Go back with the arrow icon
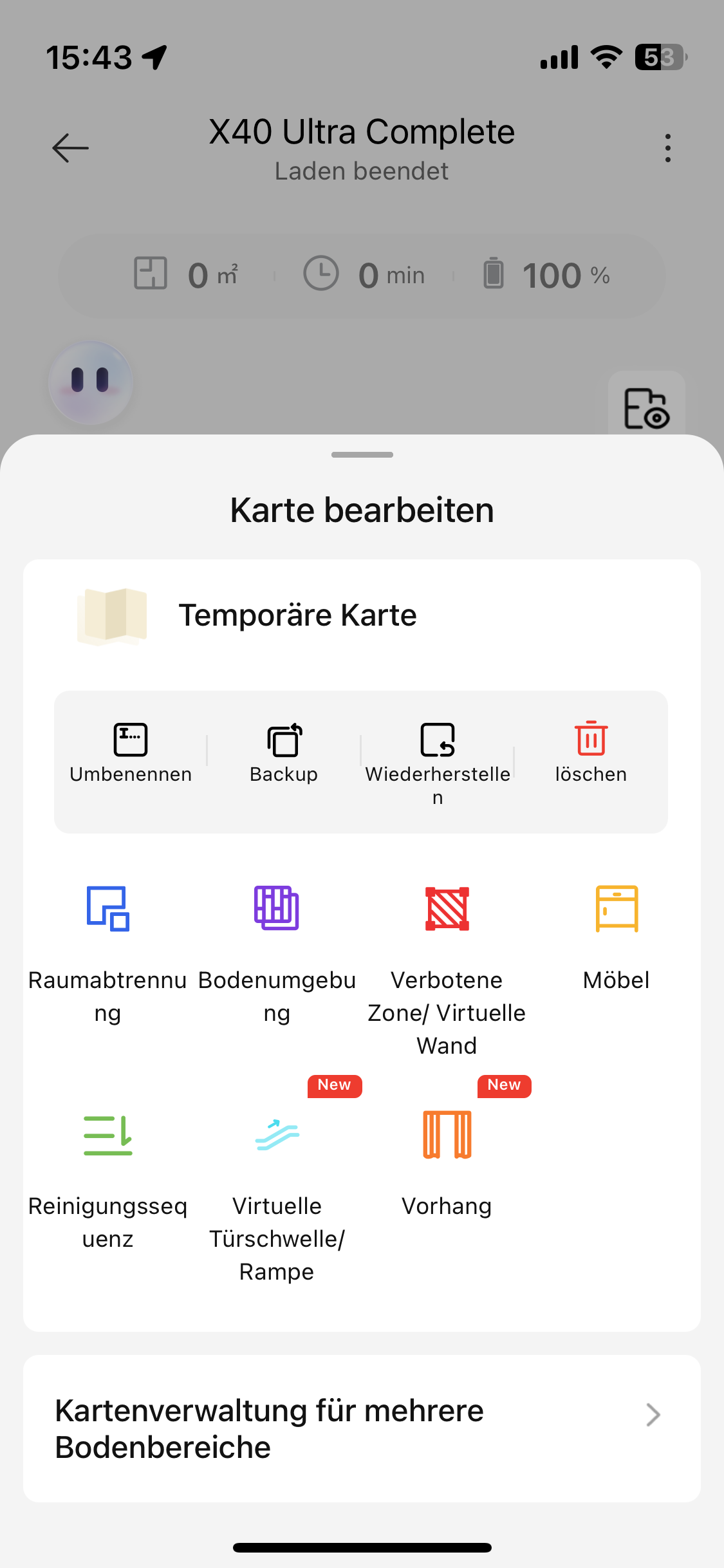This screenshot has width=724, height=1568. click(70, 148)
